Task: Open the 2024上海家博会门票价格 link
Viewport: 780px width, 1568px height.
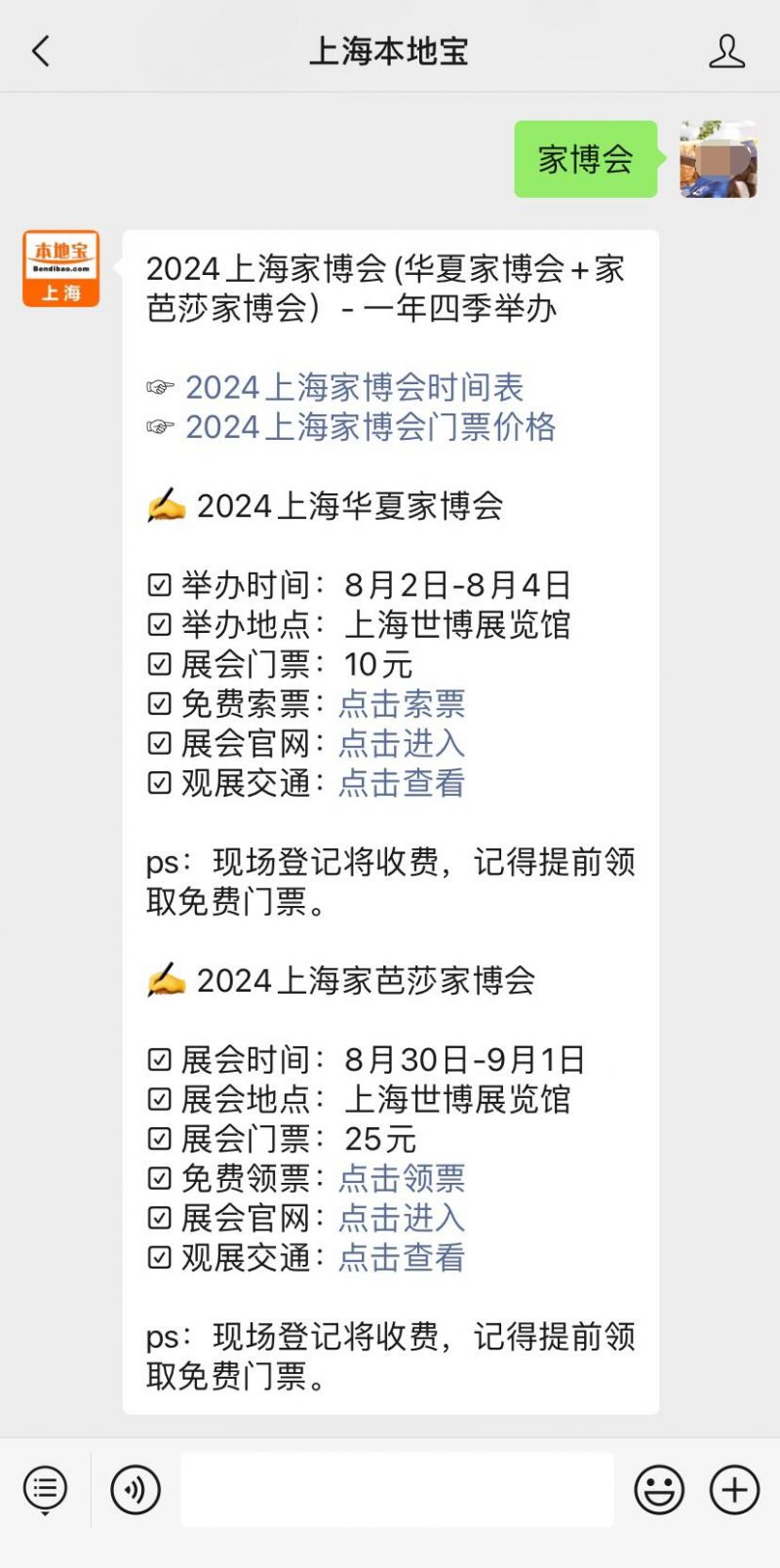Action: click(x=370, y=427)
